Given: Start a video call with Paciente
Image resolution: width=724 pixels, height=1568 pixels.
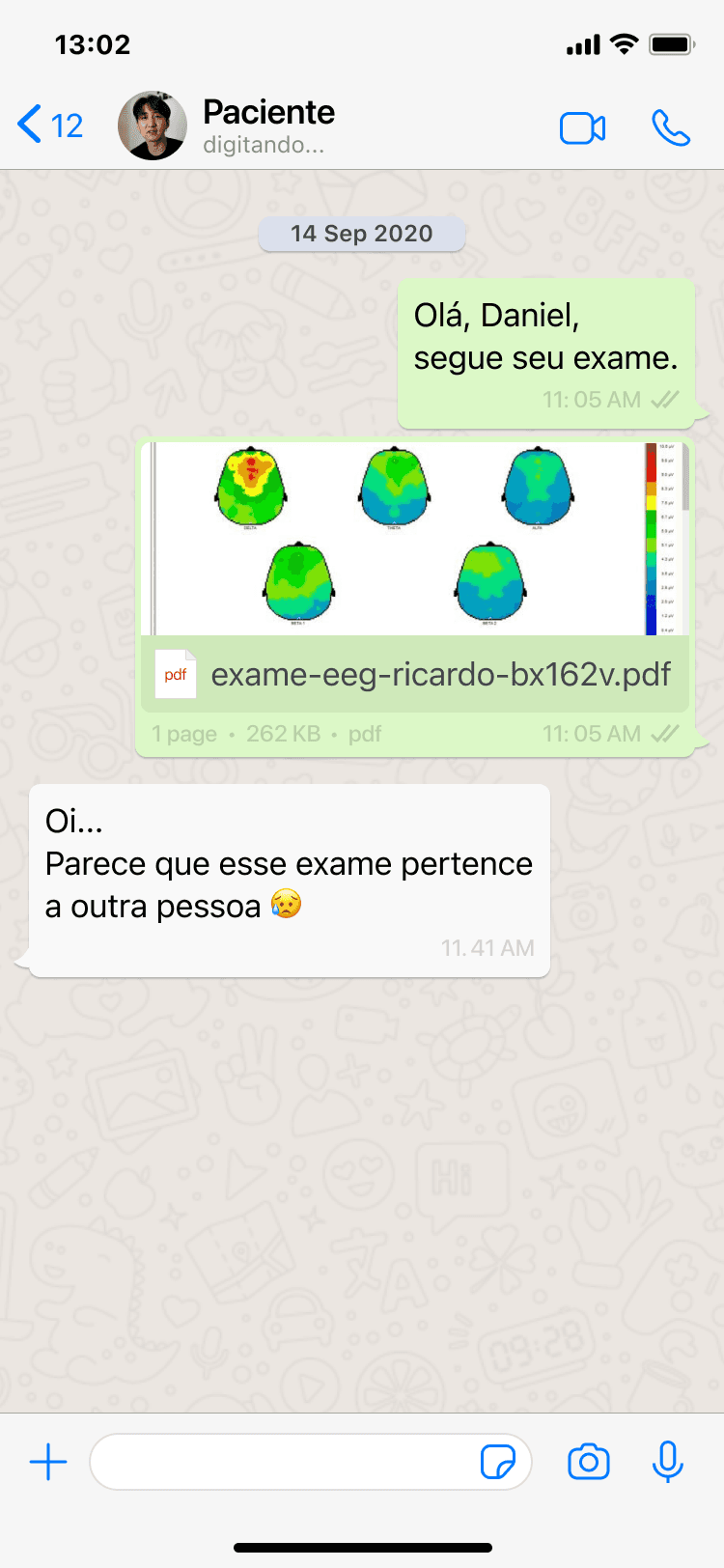Looking at the screenshot, I should click(583, 127).
